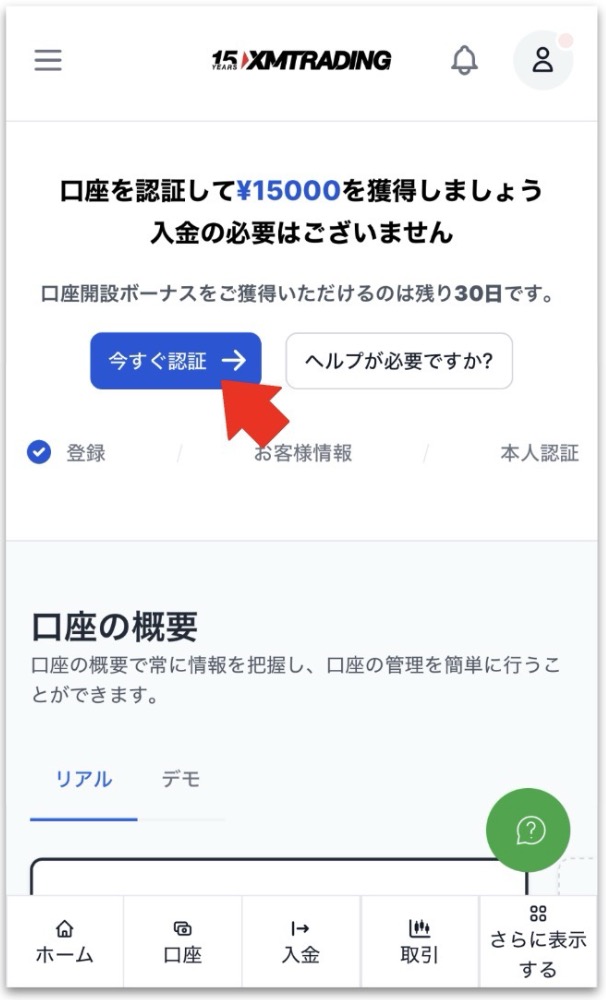Viewport: 606px width, 1000px height.
Task: Open the green help chat button
Action: (x=528, y=829)
